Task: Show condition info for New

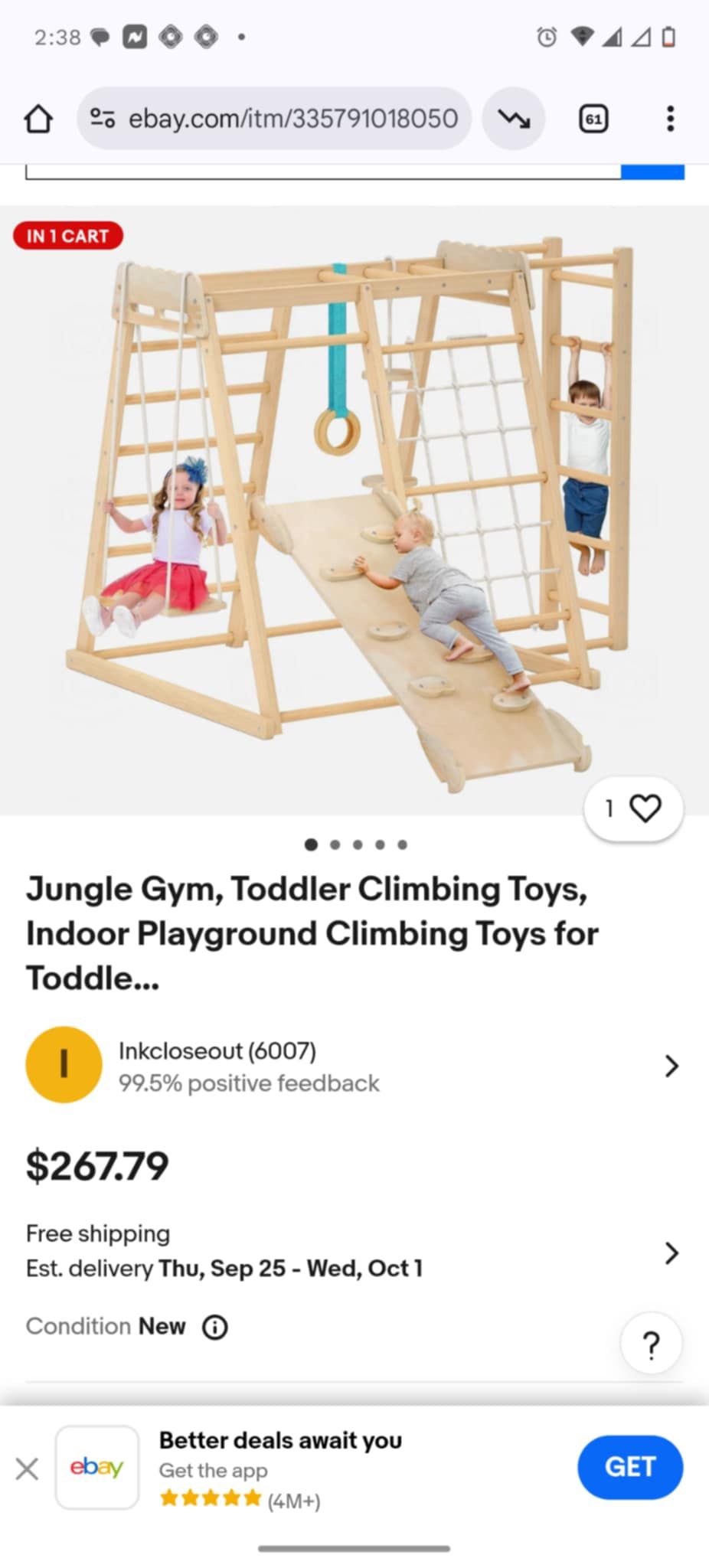Action: tap(215, 1327)
